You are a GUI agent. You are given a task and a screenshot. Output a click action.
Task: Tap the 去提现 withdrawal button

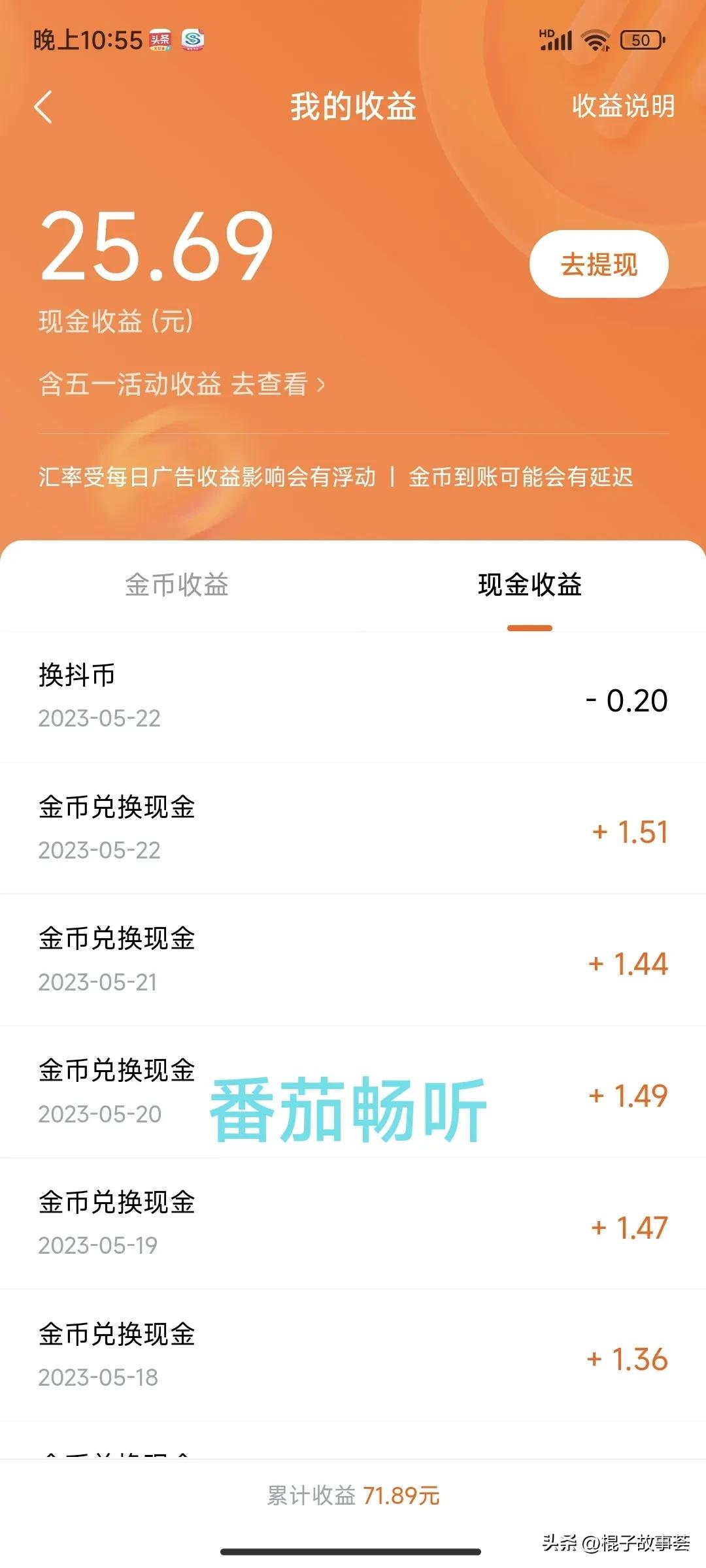point(598,263)
